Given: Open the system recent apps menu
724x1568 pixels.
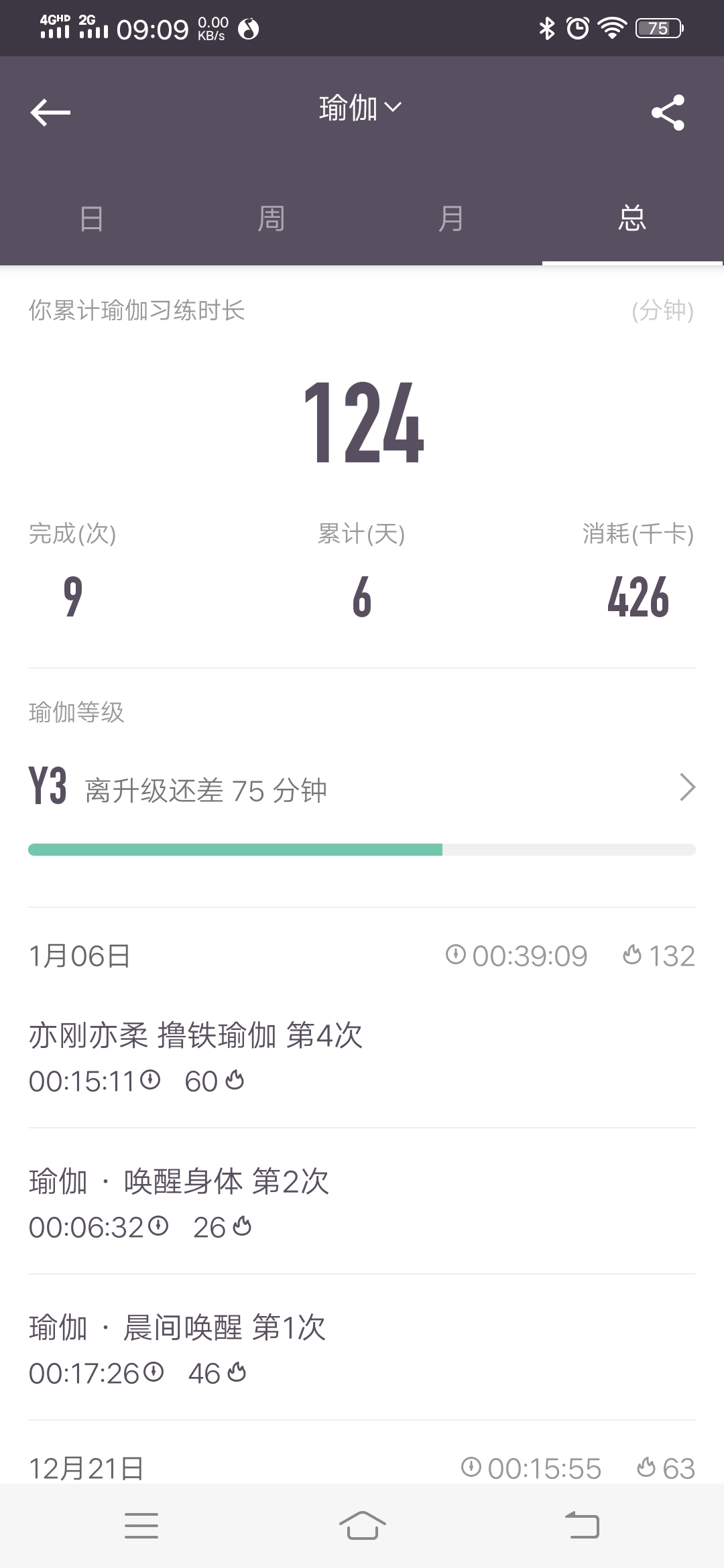Looking at the screenshot, I should [141, 1526].
